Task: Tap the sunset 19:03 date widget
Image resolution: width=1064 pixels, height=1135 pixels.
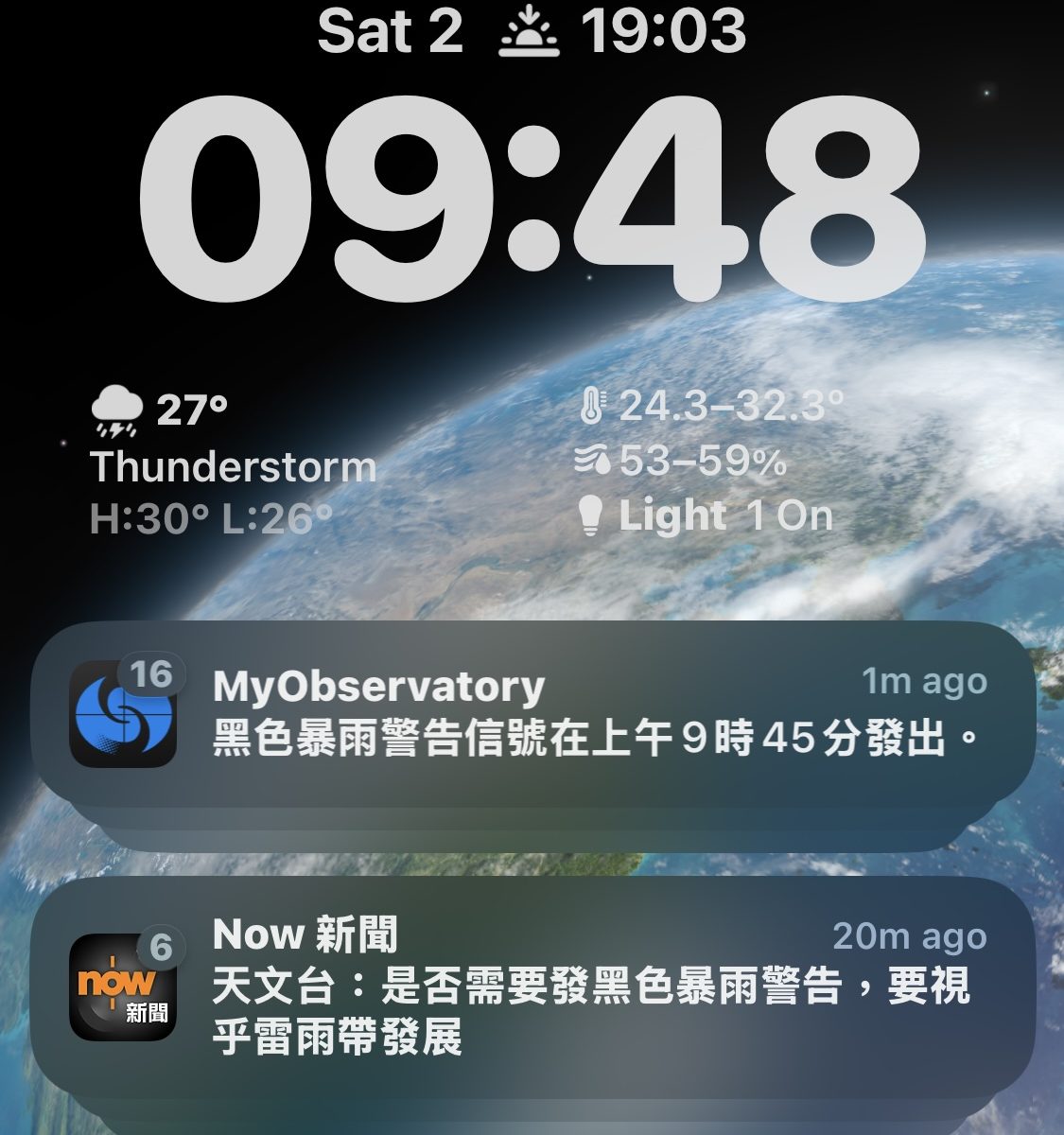Action: 621,32
